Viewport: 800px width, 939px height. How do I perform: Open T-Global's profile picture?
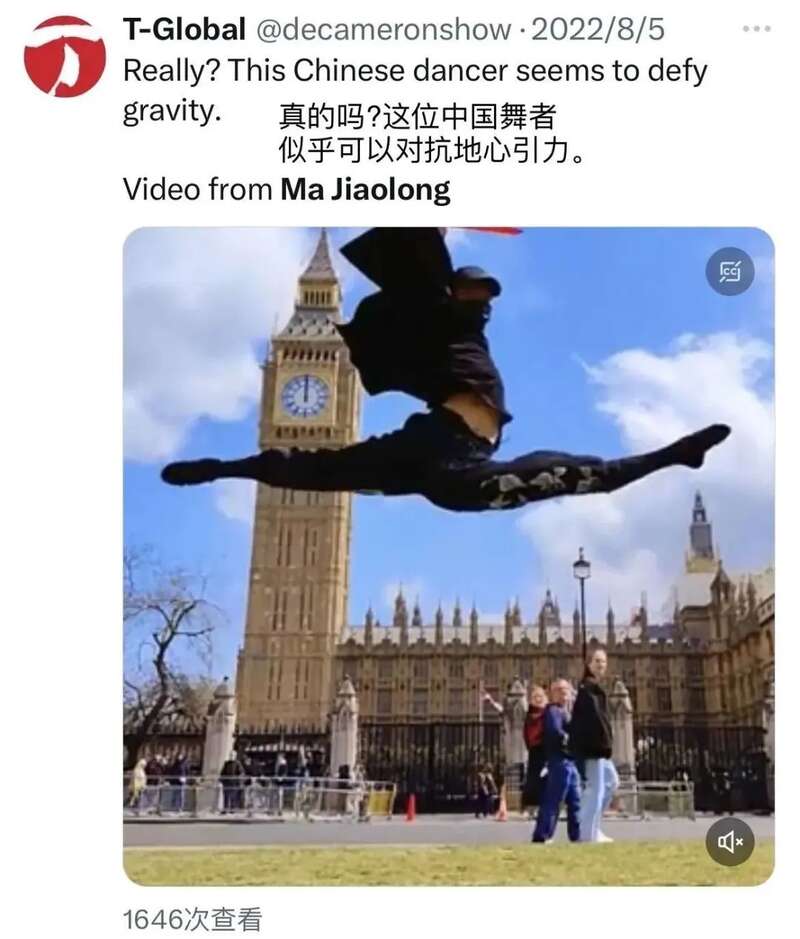click(x=64, y=56)
